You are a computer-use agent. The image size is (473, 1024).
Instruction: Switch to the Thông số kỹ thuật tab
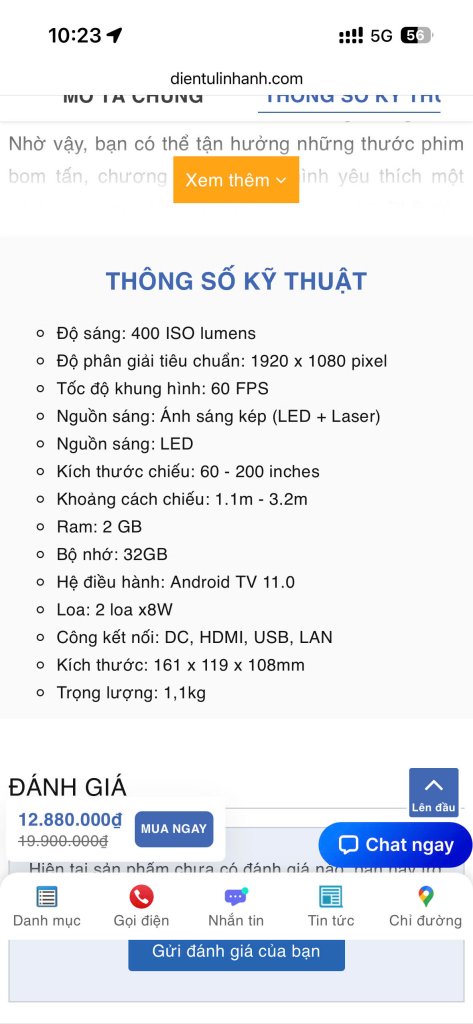coord(349,99)
